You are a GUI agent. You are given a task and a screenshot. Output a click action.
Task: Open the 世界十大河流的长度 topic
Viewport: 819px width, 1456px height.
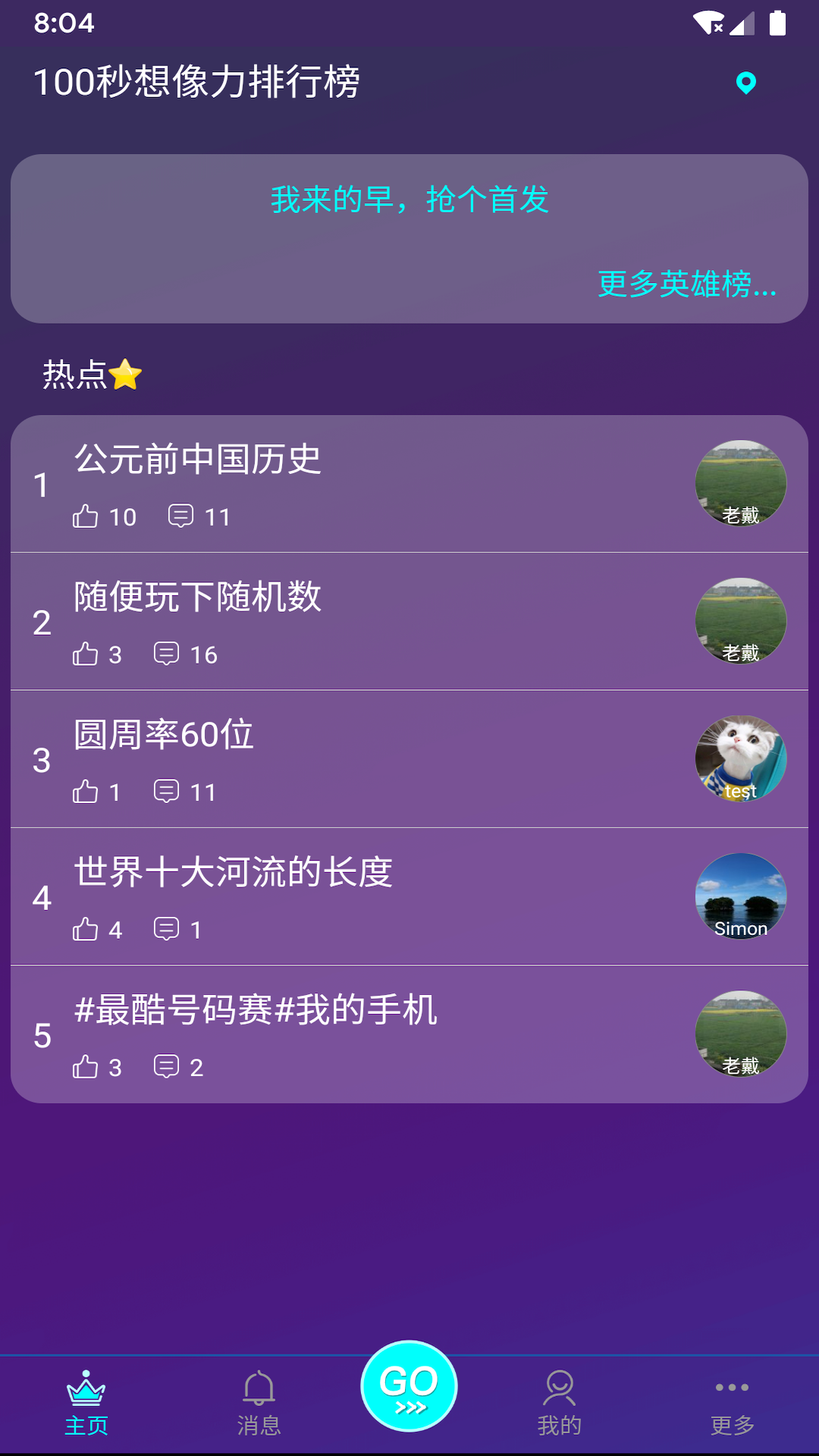[233, 872]
